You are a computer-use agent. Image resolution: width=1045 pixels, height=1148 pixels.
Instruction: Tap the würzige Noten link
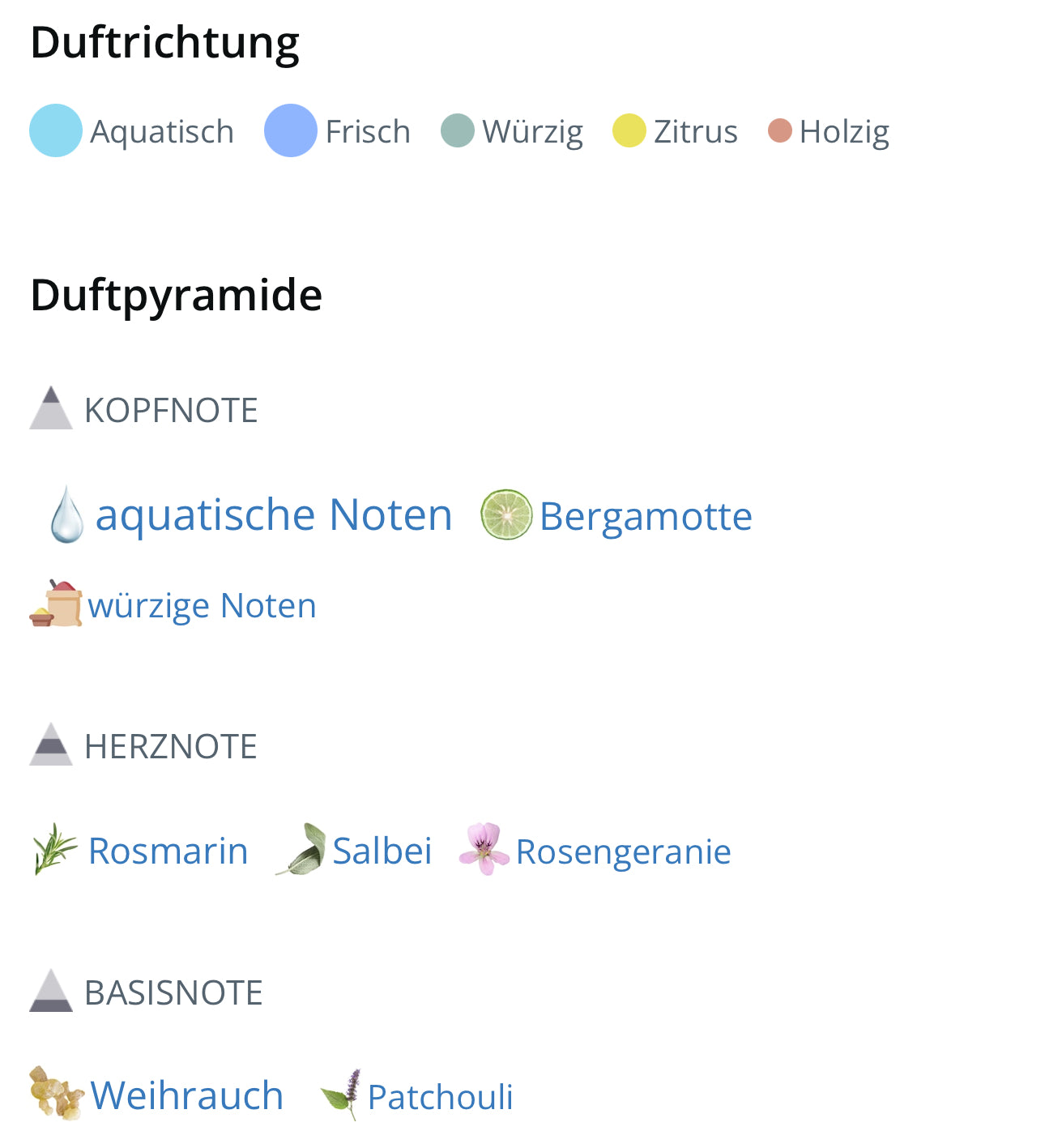click(202, 606)
